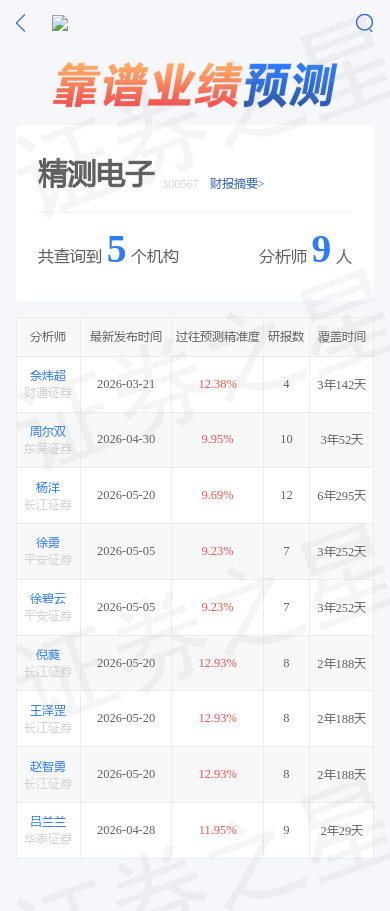Open analyst 徐勇's page
This screenshot has height=911, width=390.
48,543
